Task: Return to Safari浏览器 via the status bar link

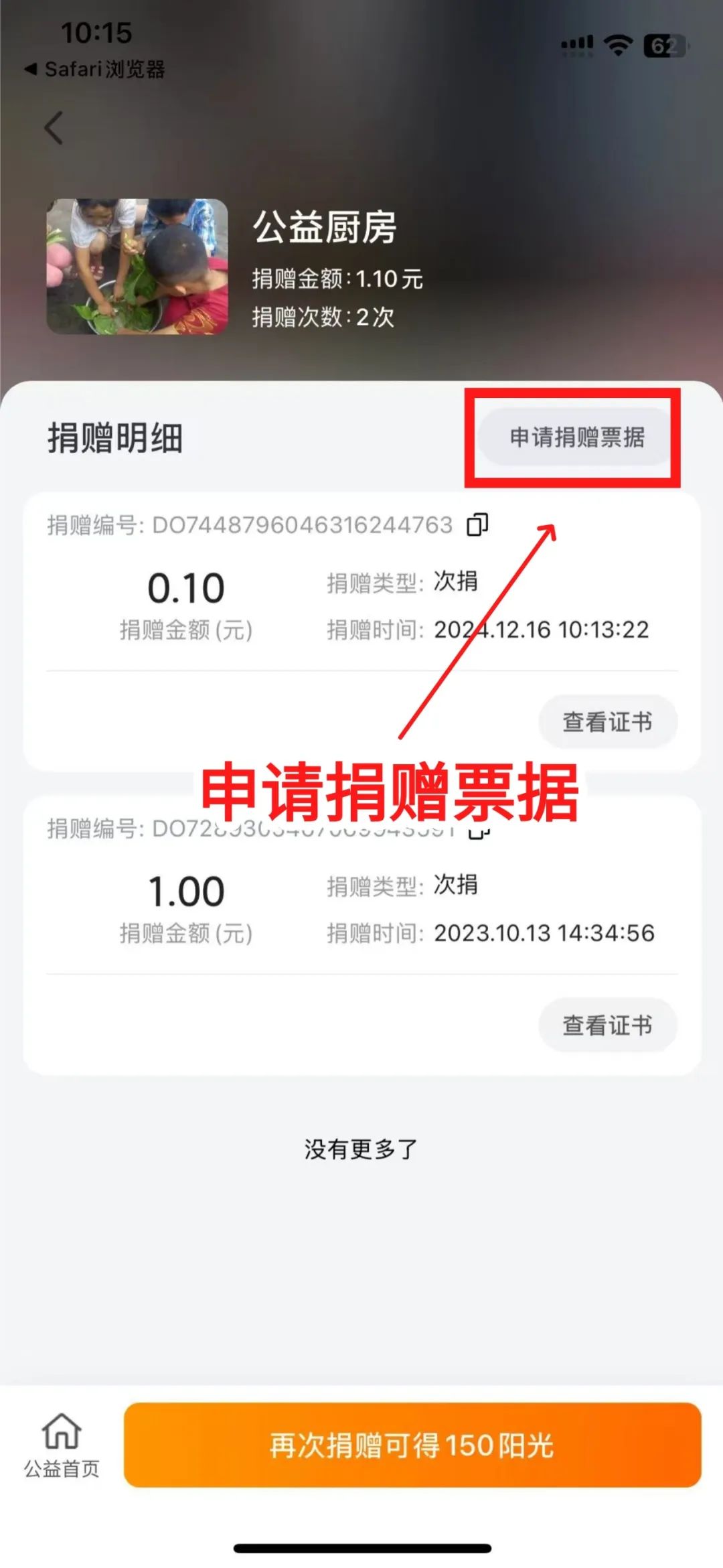Action: [x=94, y=69]
